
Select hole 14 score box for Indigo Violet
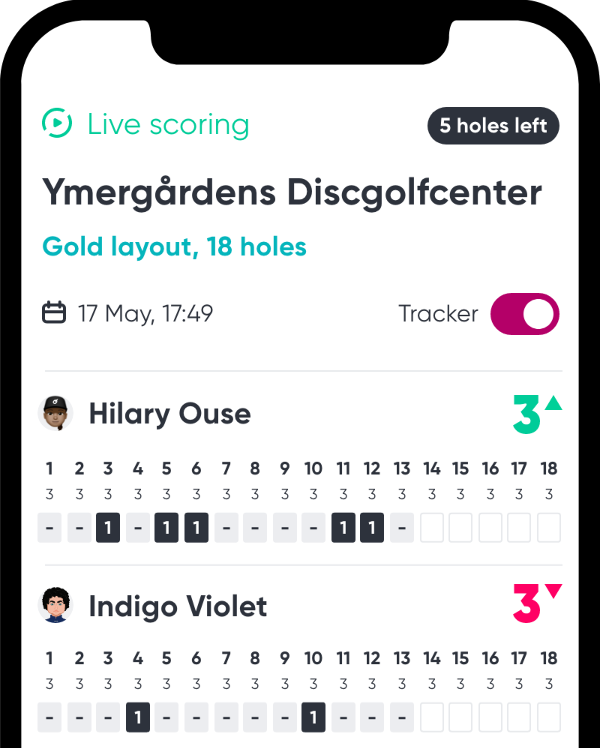pyautogui.click(x=431, y=717)
